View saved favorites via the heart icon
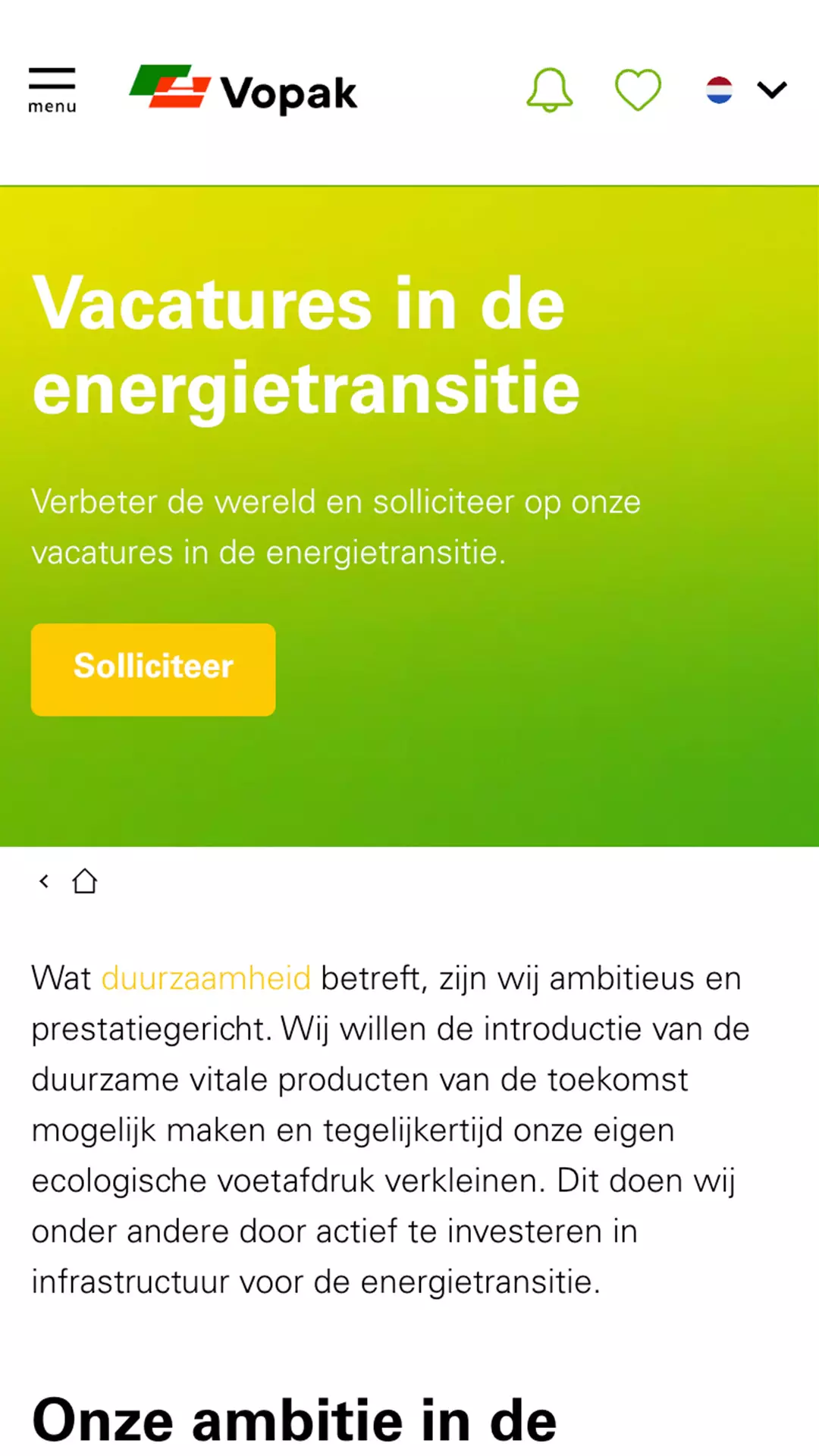 [x=637, y=90]
